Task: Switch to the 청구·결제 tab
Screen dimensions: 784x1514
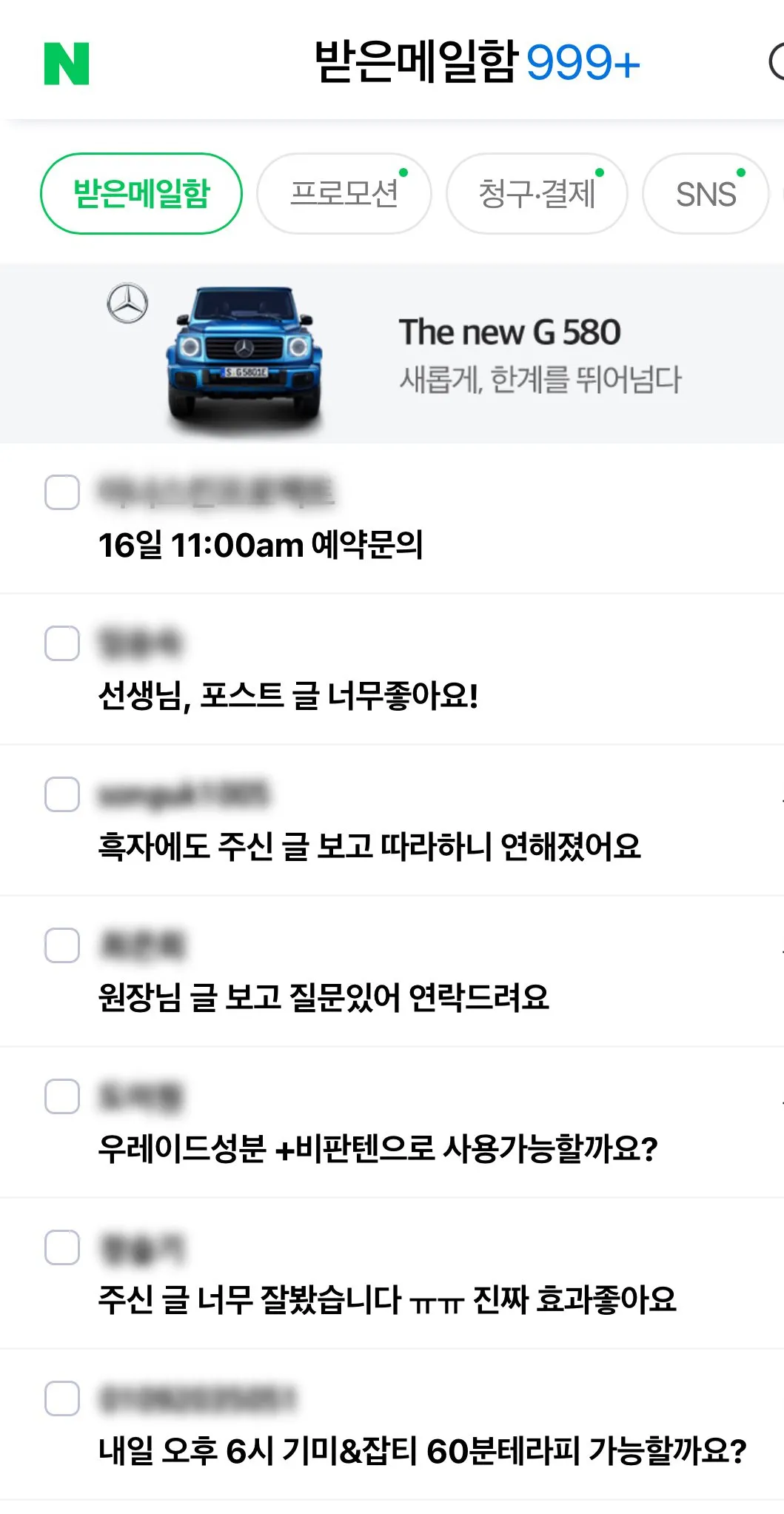Action: point(537,193)
